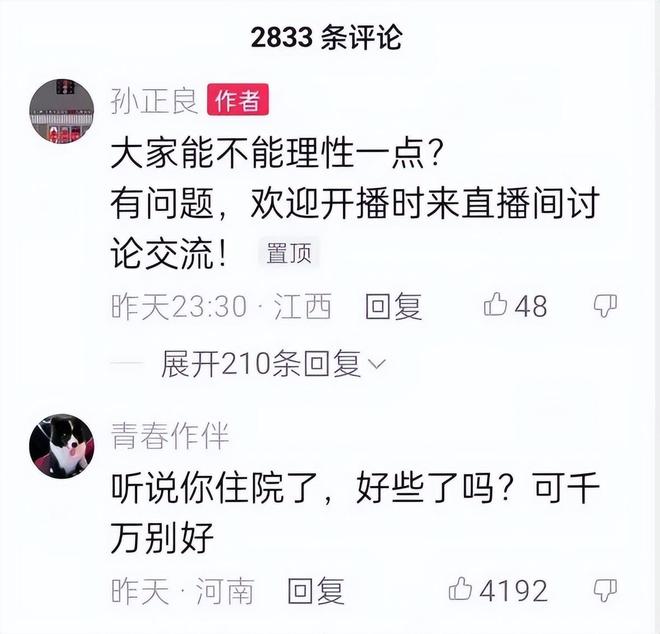This screenshot has width=660, height=634.
Task: Tap the username 青春作伴
Action: click(170, 436)
